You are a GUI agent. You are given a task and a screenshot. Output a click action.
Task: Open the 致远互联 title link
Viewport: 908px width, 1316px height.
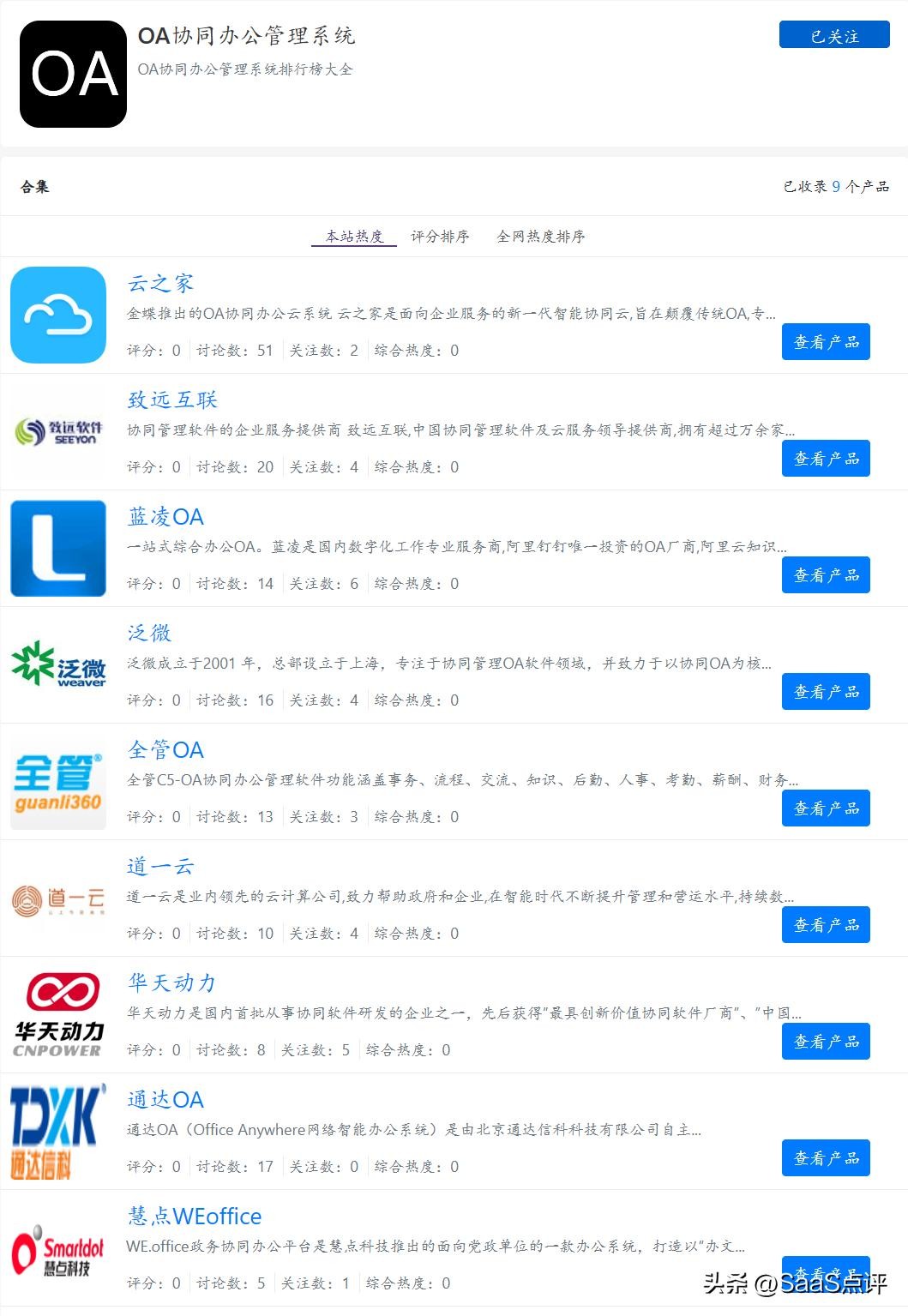(x=172, y=400)
